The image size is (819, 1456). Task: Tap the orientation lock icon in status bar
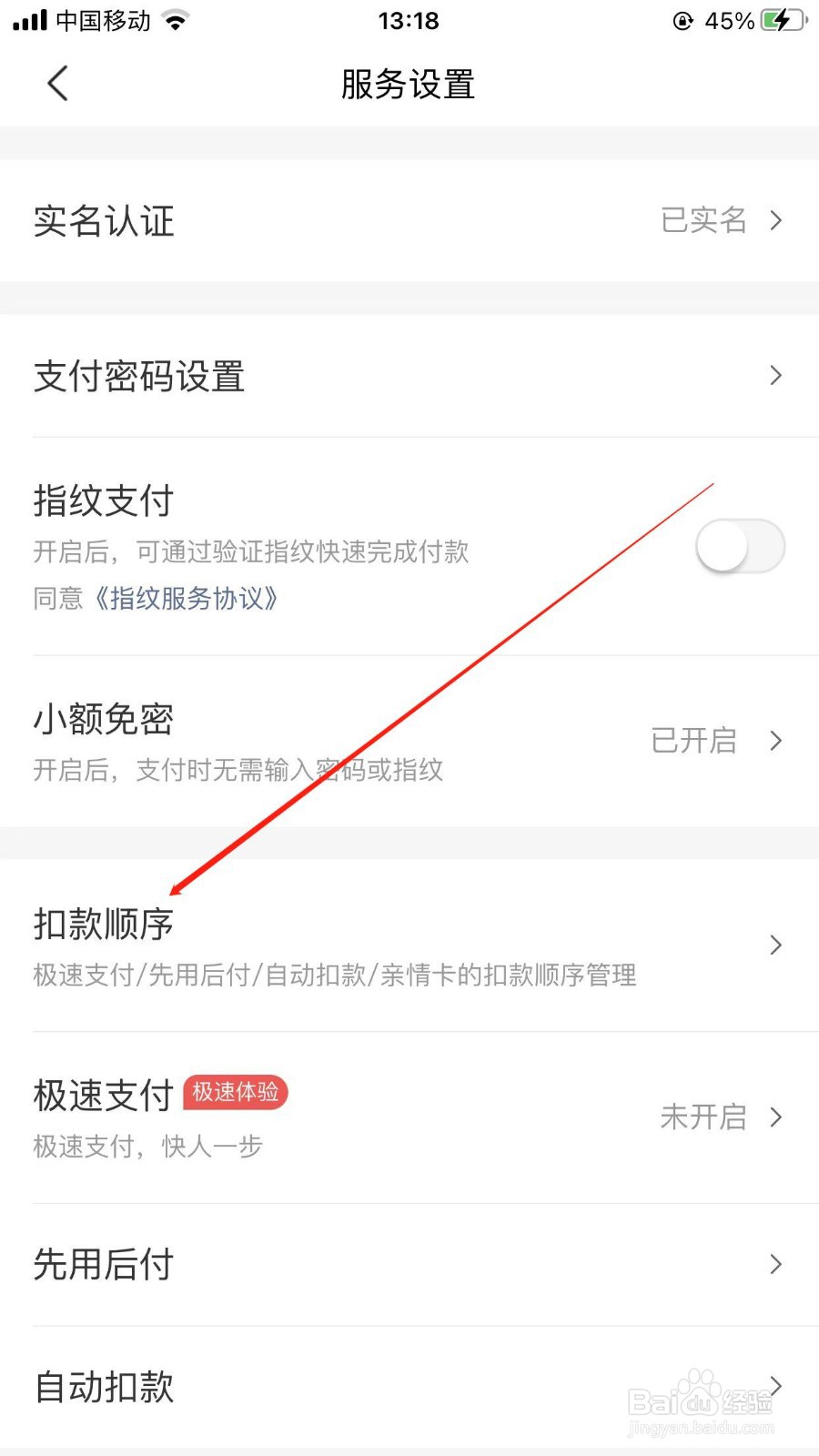[x=682, y=21]
